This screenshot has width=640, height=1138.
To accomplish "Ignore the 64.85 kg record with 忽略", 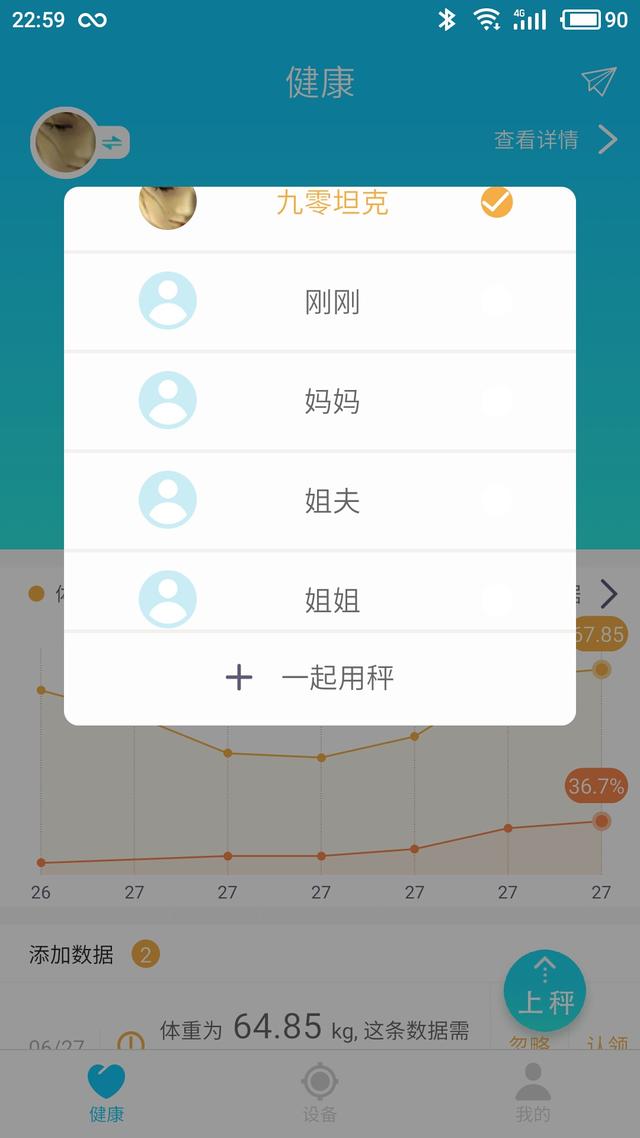I will point(529,1042).
